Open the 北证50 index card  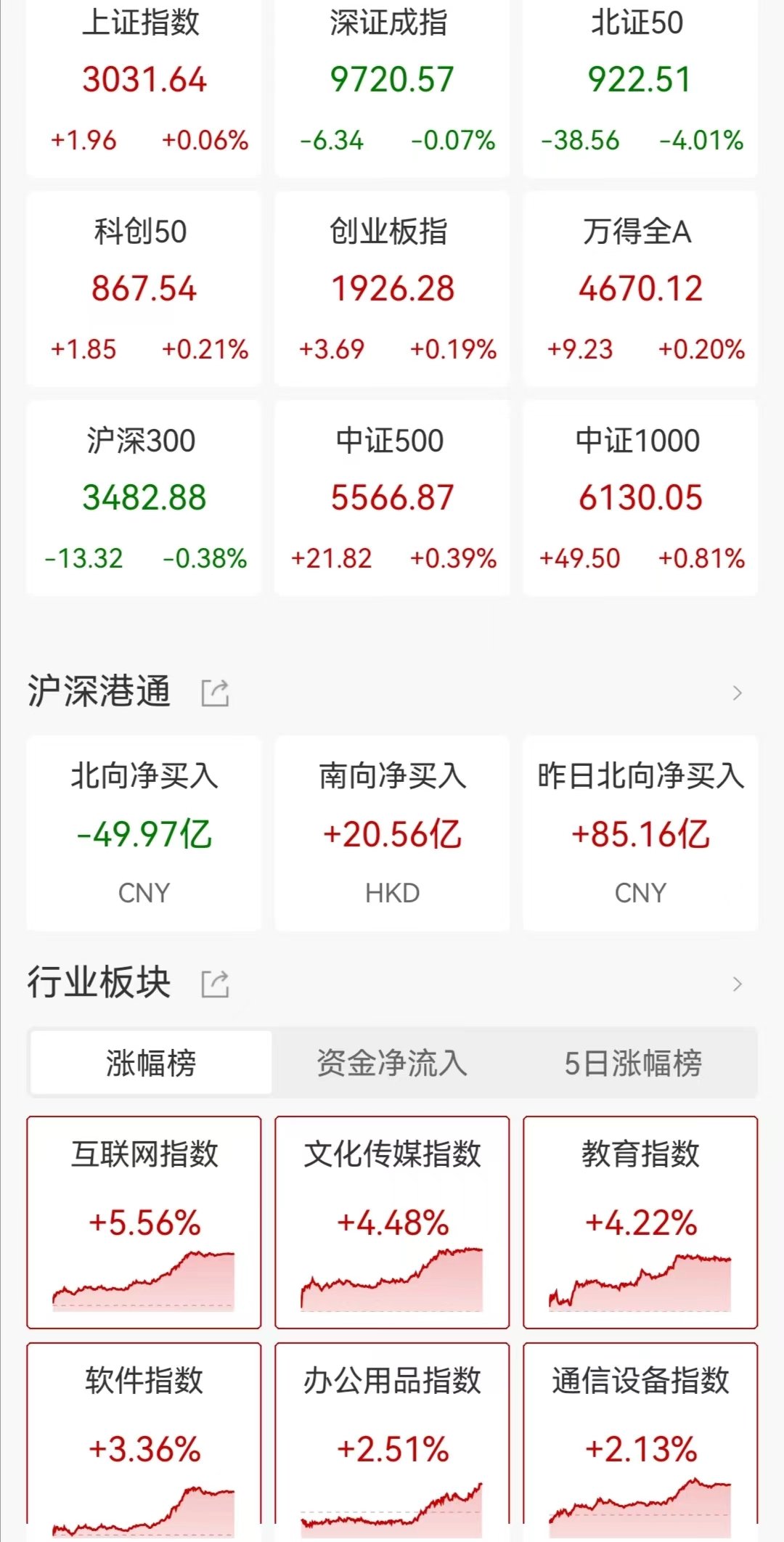(x=640, y=87)
